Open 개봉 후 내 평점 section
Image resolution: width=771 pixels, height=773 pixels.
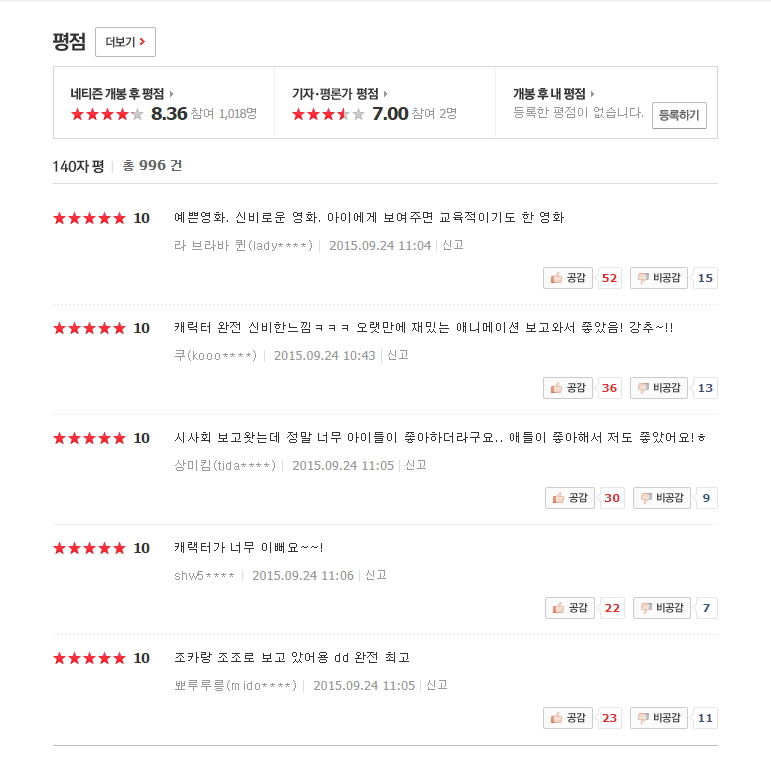pos(553,93)
